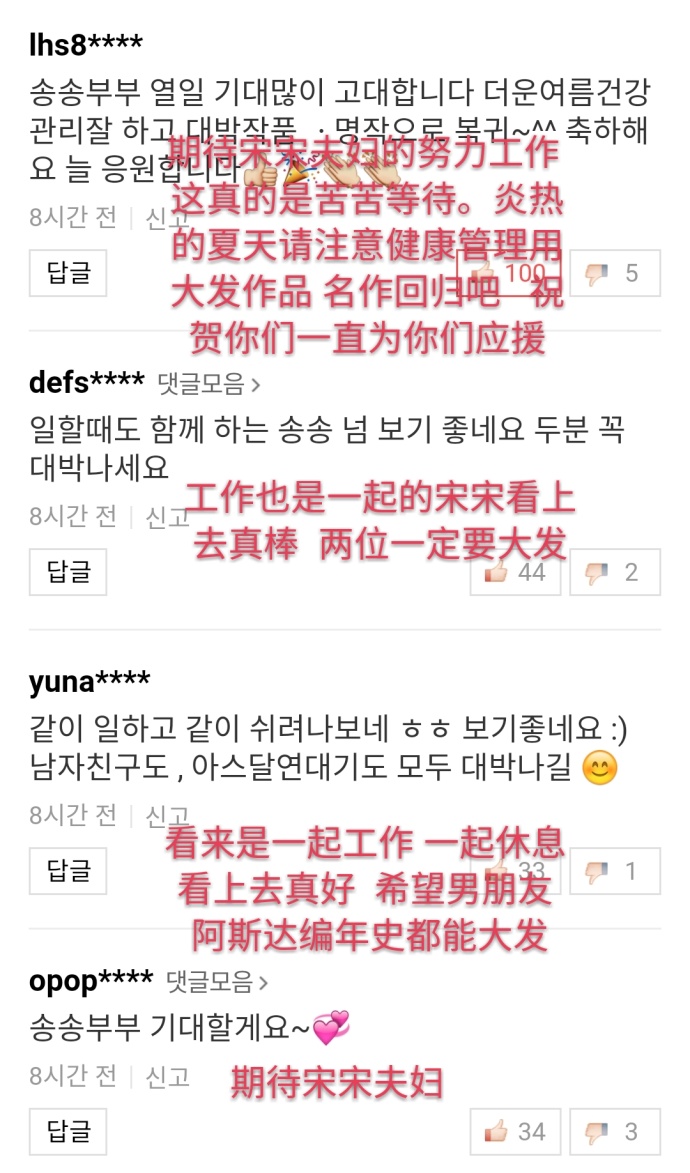Viewport: 690px width, 1173px height.
Task: Dislike yuna's comment
Action: [614, 871]
